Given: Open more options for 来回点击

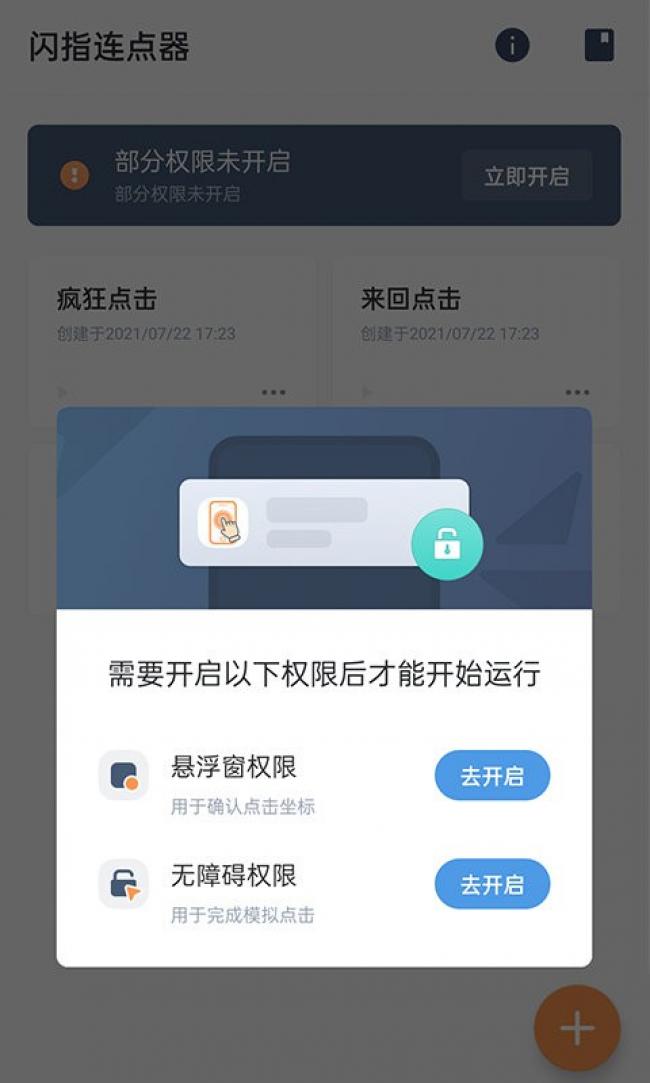Looking at the screenshot, I should 577,392.
